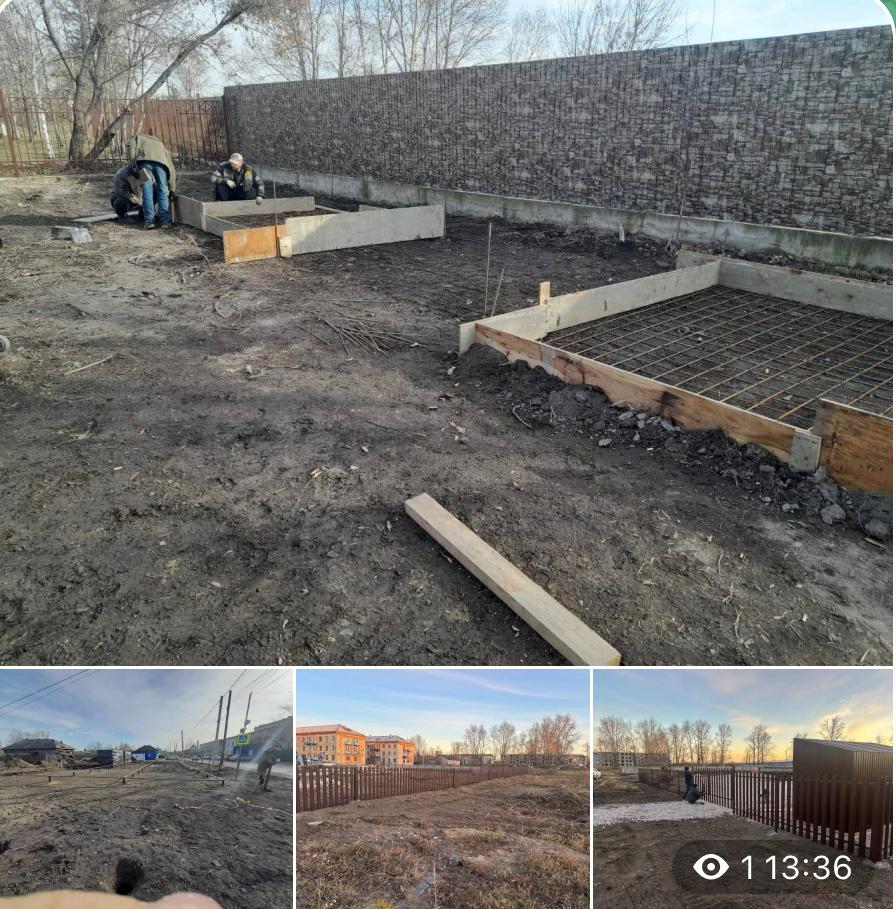Open the photo with the pedestrian crossing sign
896x909 pixels.
[x=146, y=788]
